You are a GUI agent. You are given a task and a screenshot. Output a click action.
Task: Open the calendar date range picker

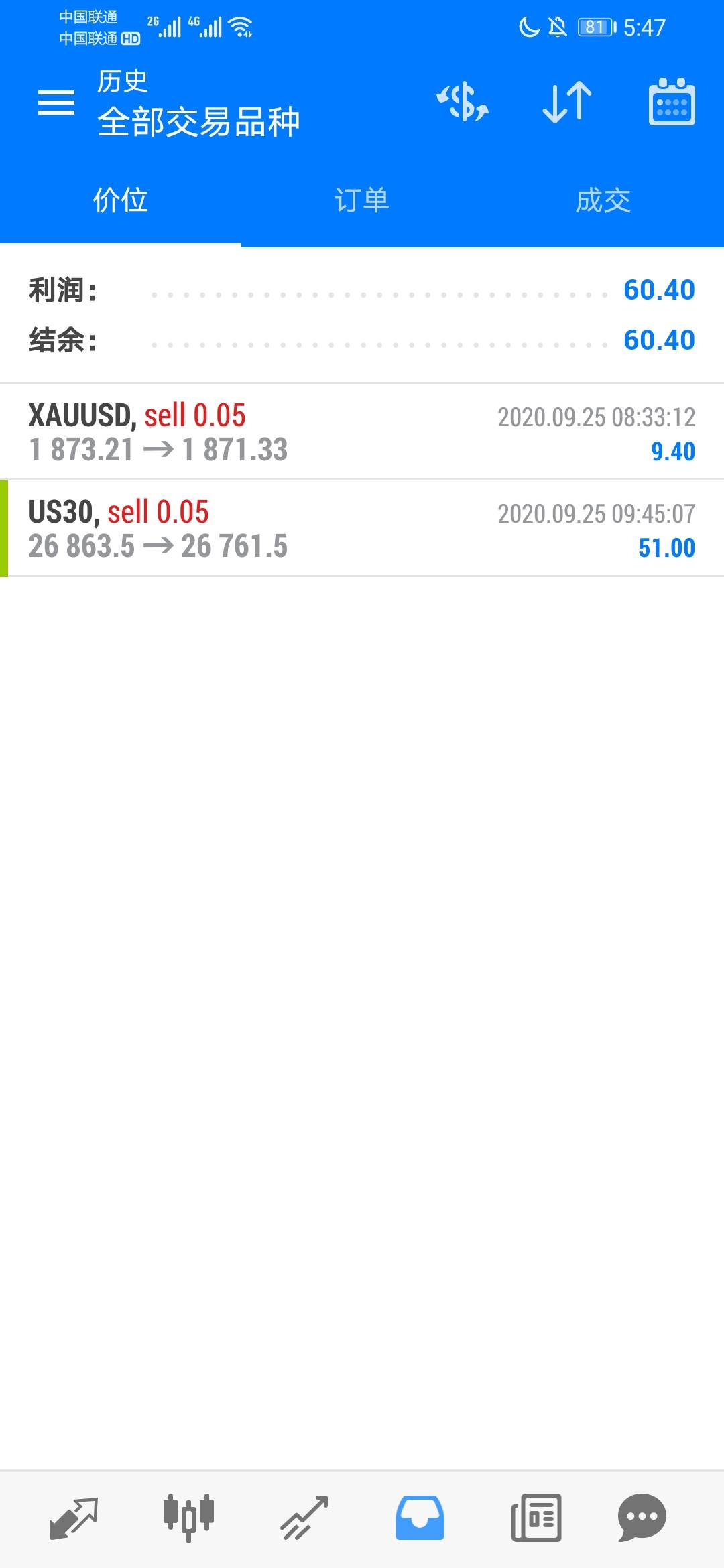(x=671, y=103)
